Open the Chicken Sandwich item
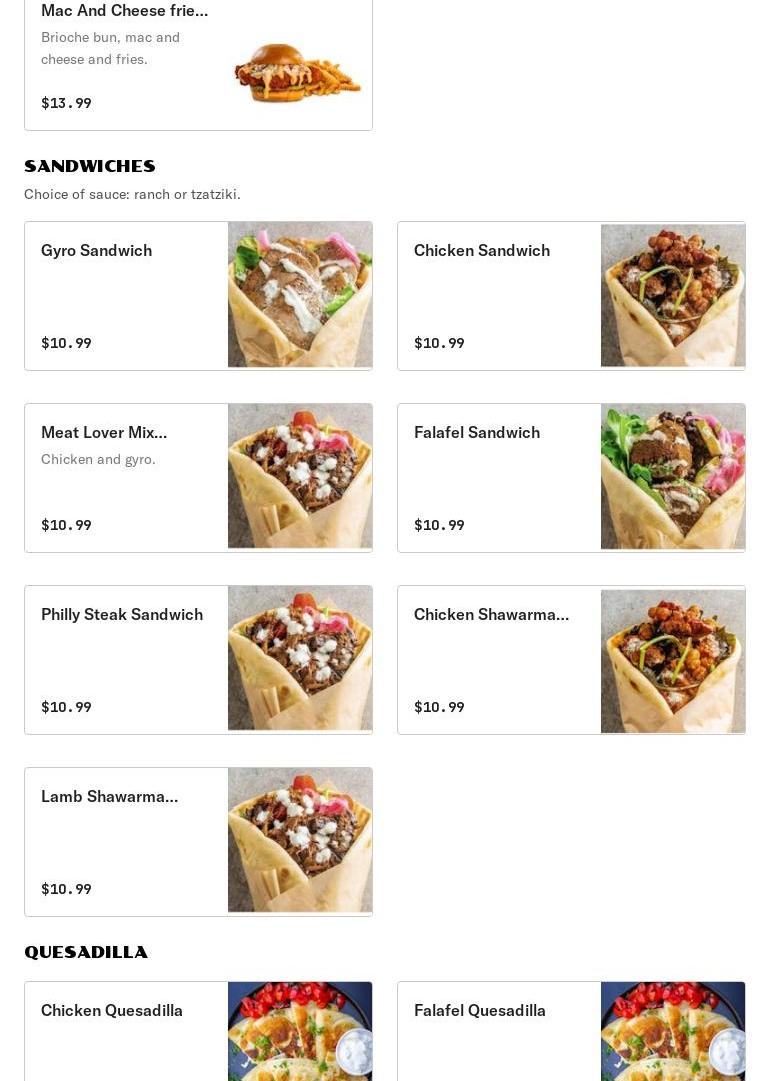 571,296
